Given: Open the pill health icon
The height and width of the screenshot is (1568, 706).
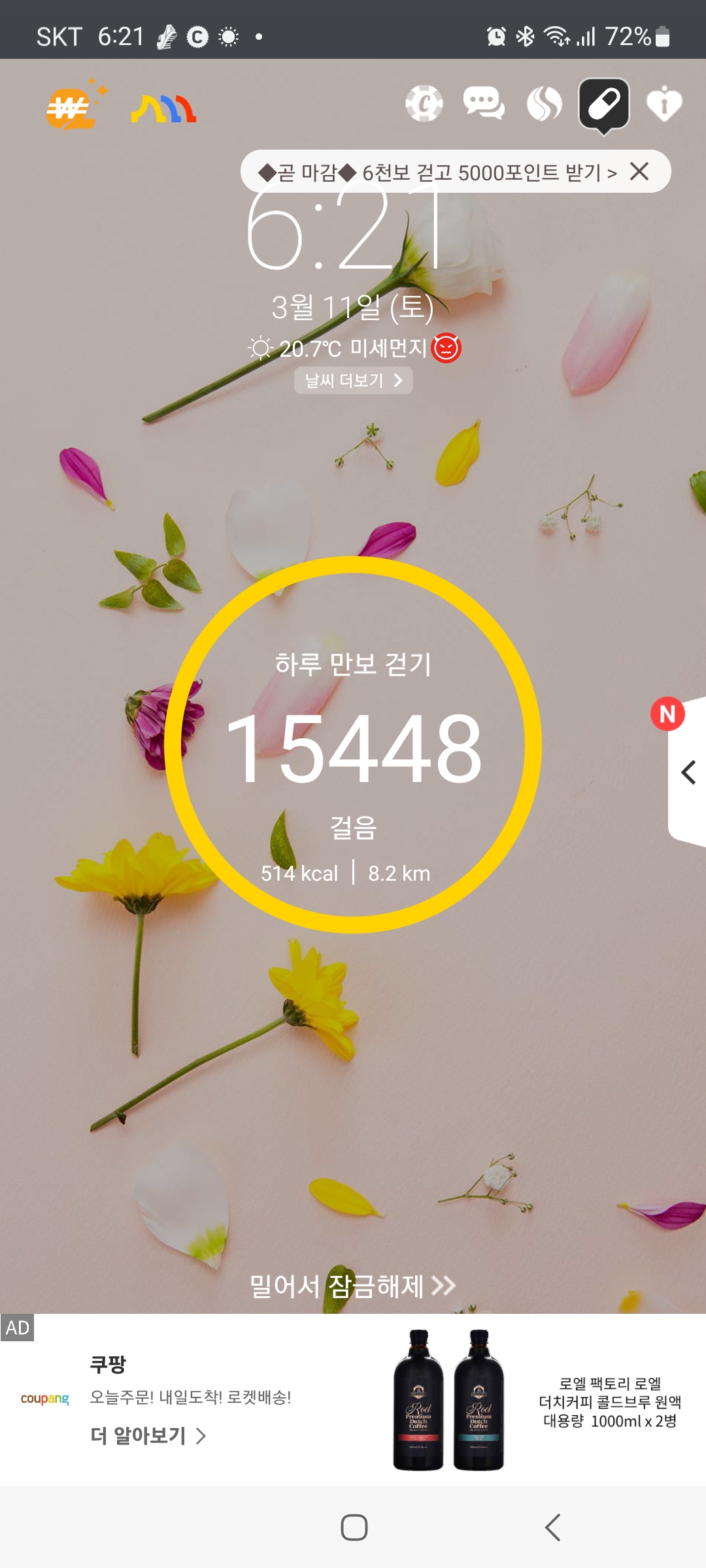Looking at the screenshot, I should pyautogui.click(x=603, y=105).
